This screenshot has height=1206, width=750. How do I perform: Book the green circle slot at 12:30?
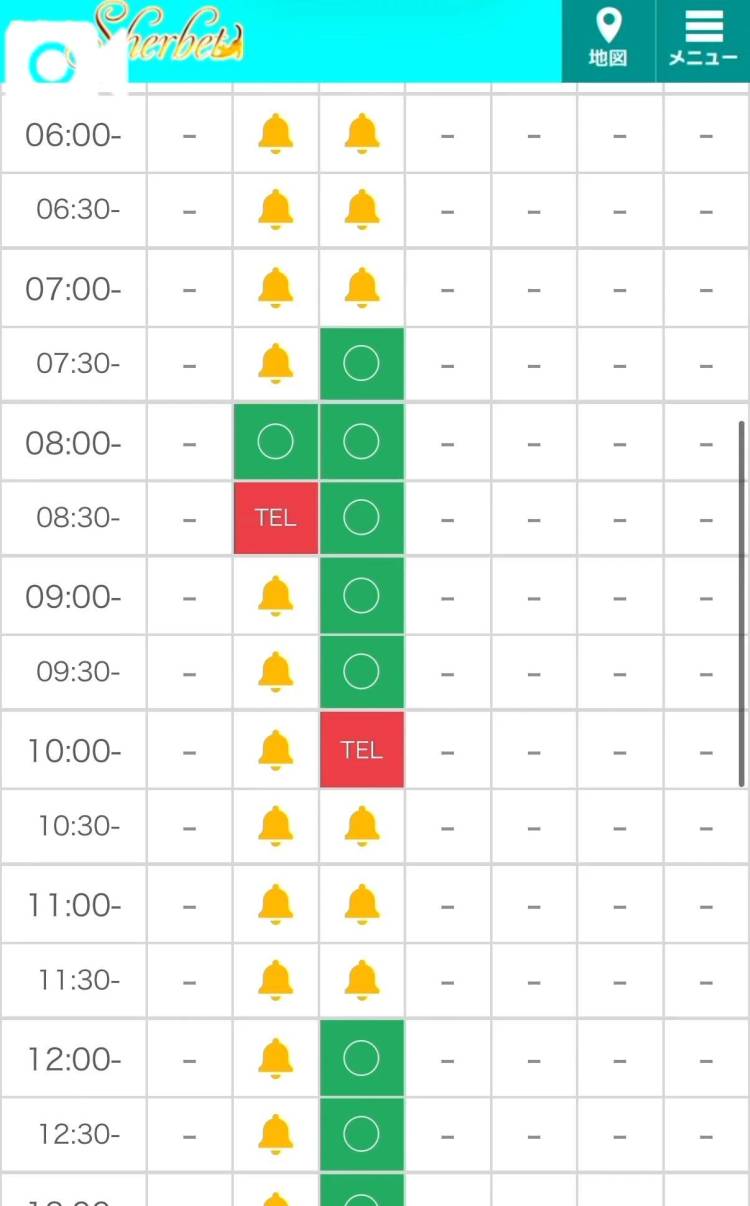point(361,1134)
